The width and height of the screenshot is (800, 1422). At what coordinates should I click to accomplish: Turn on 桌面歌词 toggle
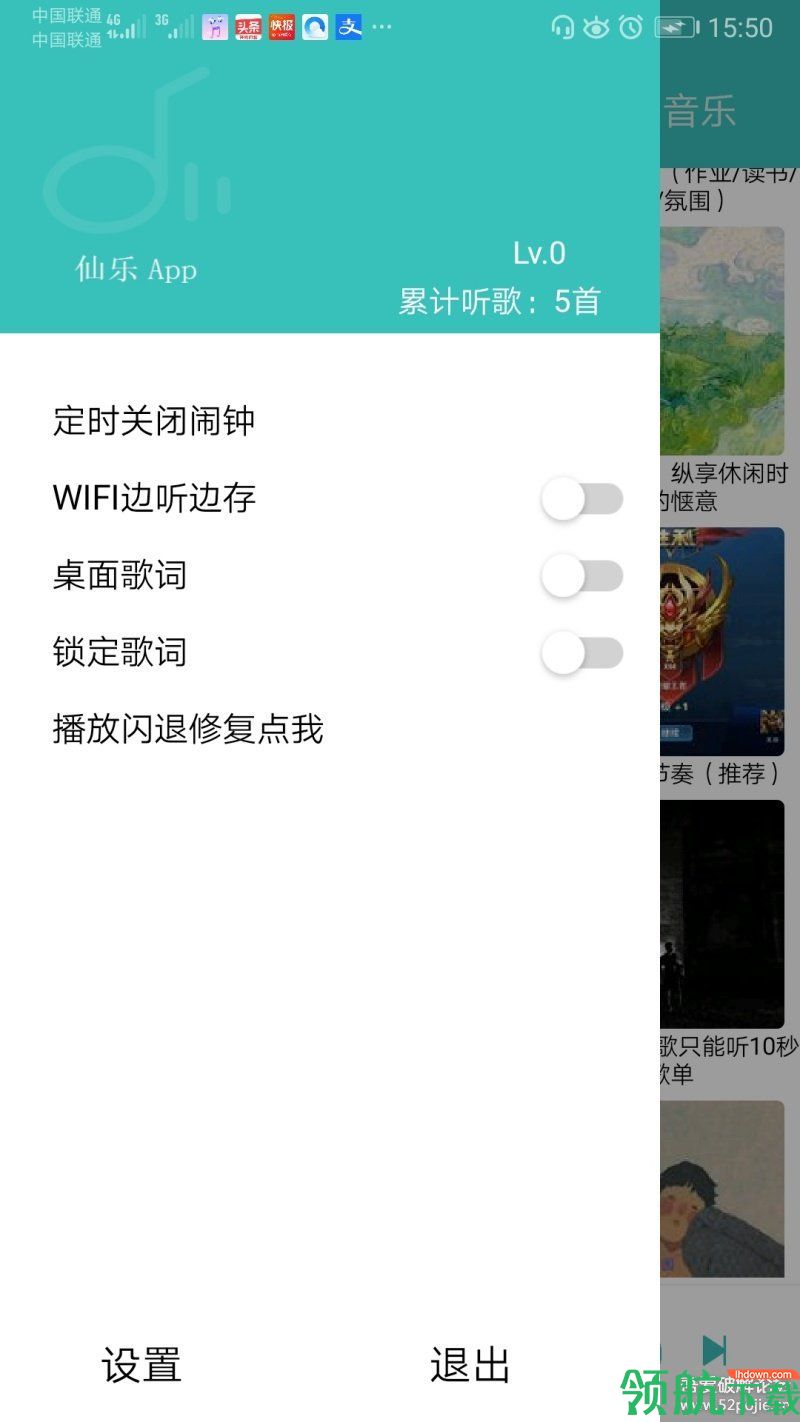pyautogui.click(x=581, y=576)
